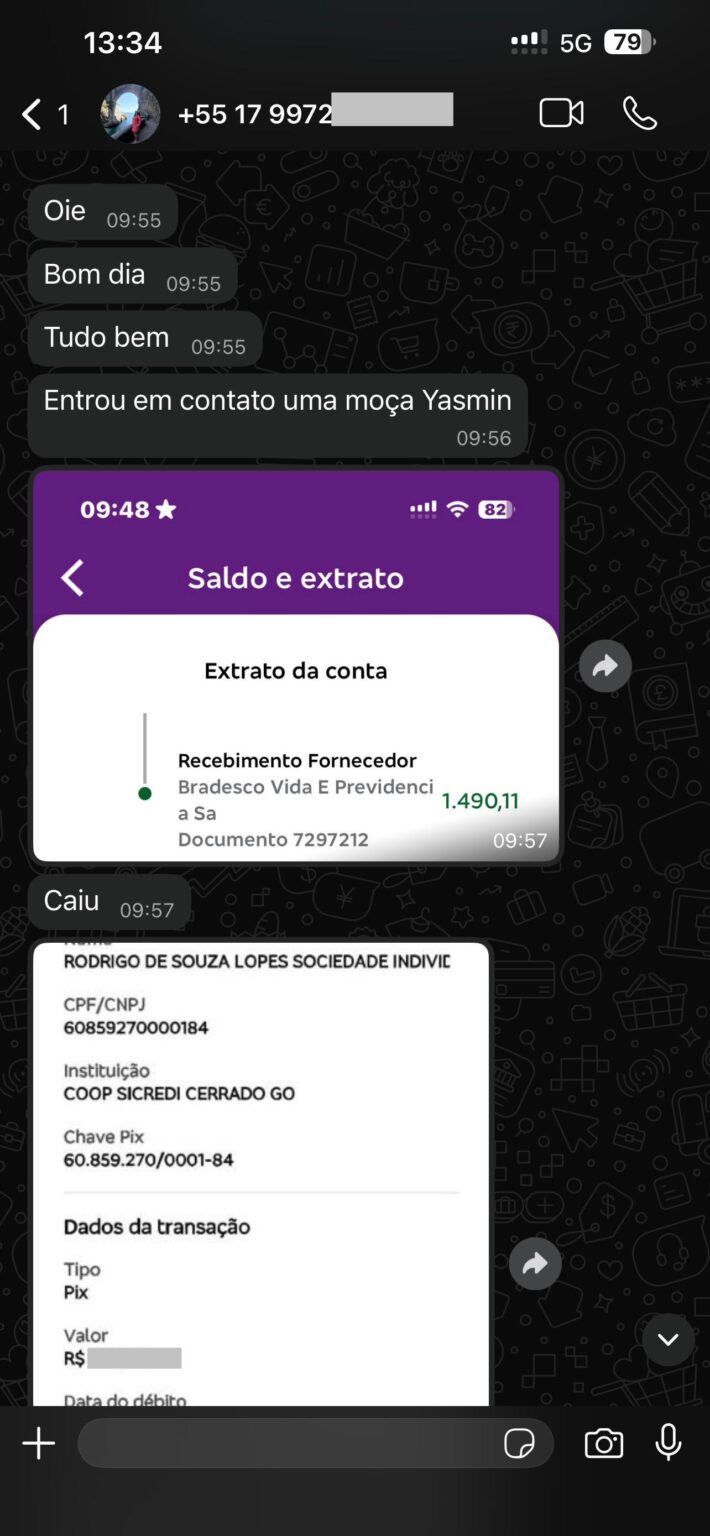Jump to the latest messages

pyautogui.click(x=668, y=1340)
